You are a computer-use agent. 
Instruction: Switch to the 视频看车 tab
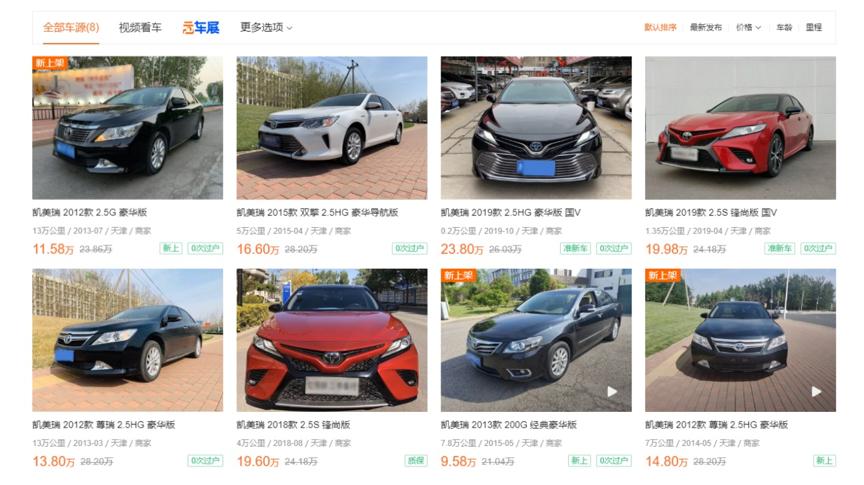[139, 28]
